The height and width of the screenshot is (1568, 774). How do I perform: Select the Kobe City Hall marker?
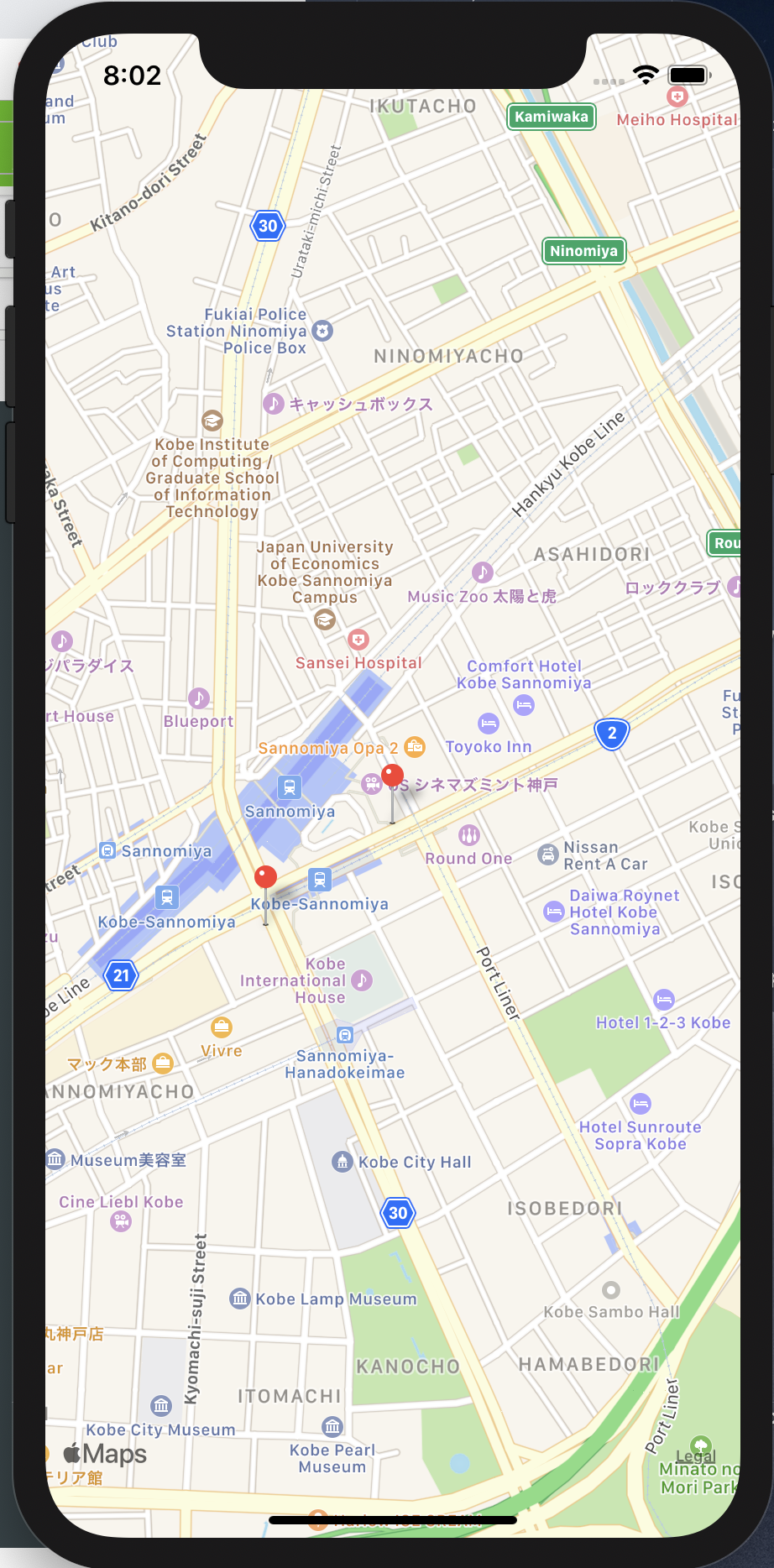[x=342, y=1162]
